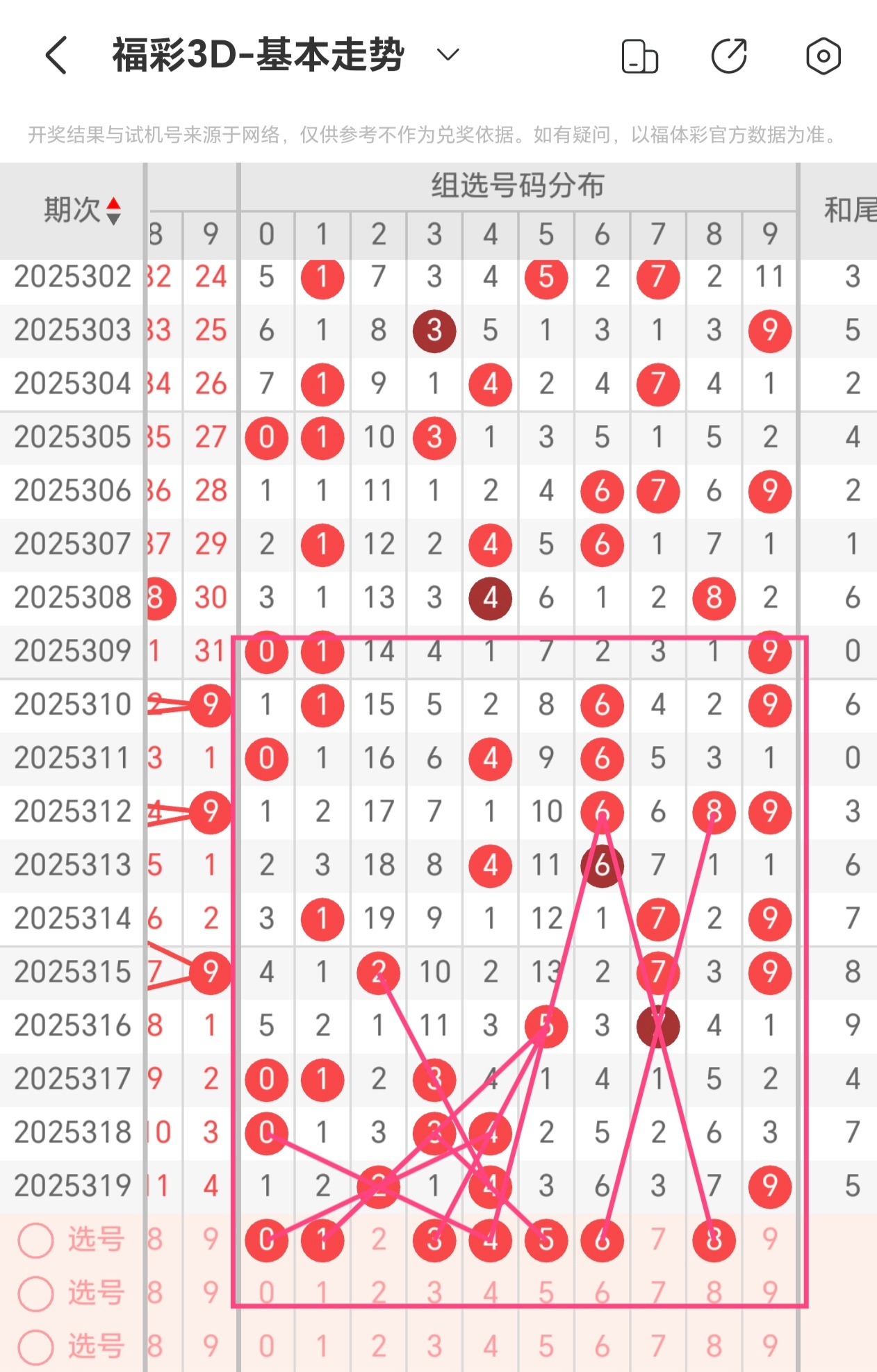Tap the red circled 6 in row 2025312
Viewport: 877px width, 1372px height.
tap(602, 811)
